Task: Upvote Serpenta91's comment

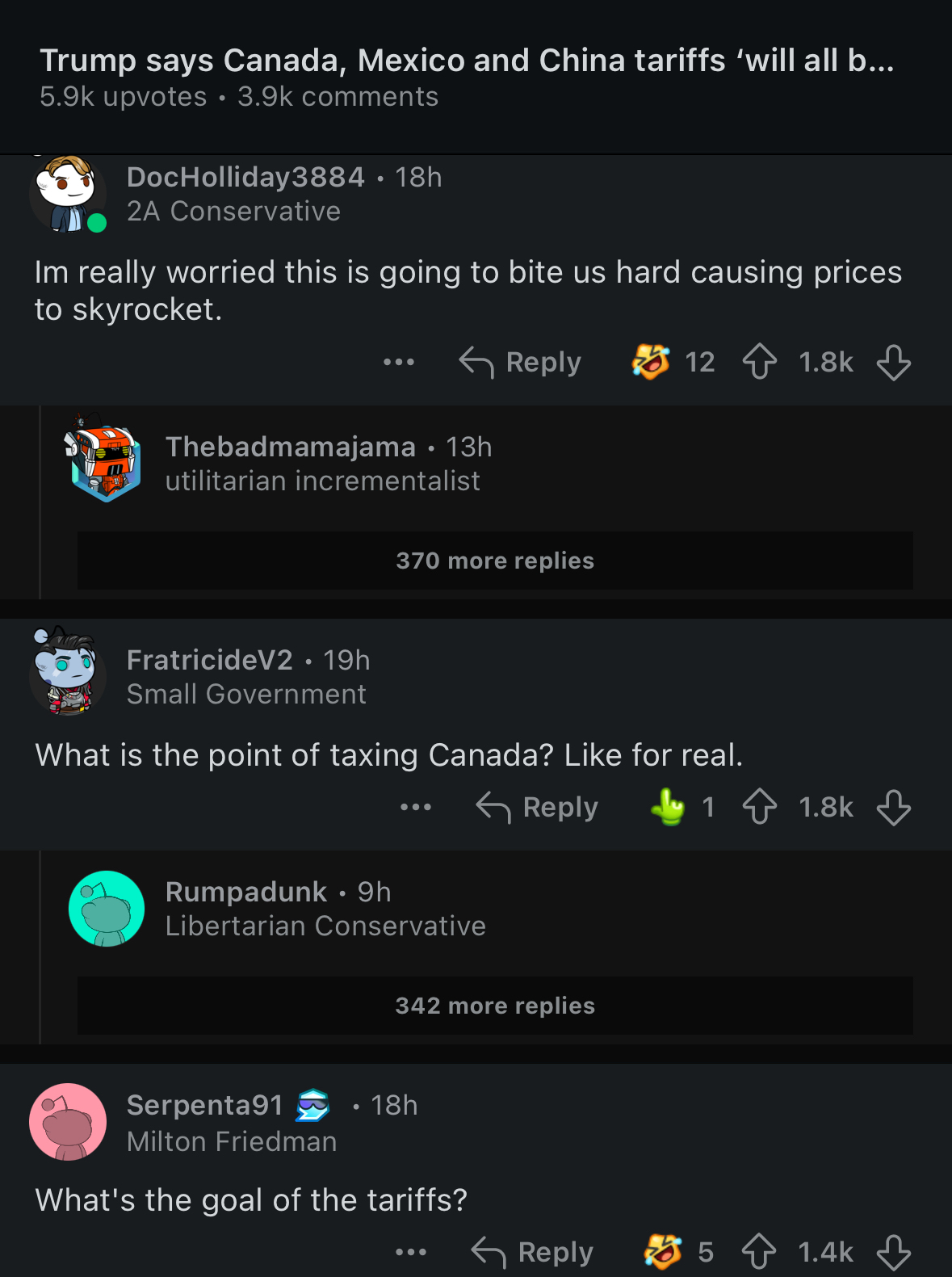Action: (x=759, y=1252)
